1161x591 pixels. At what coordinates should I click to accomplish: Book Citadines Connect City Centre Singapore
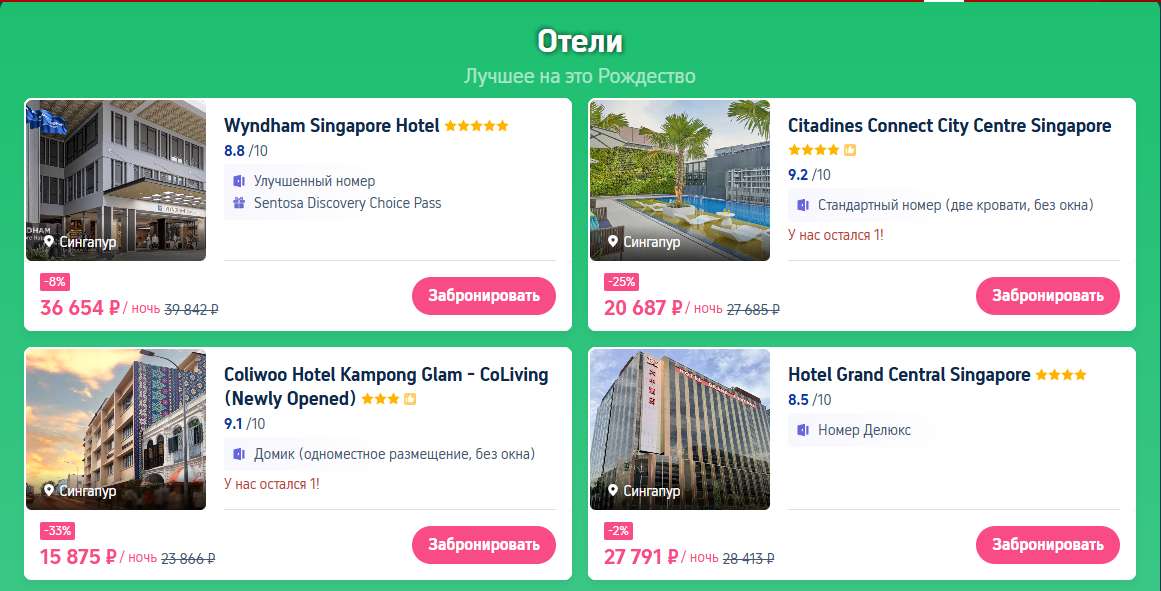[x=1047, y=296]
